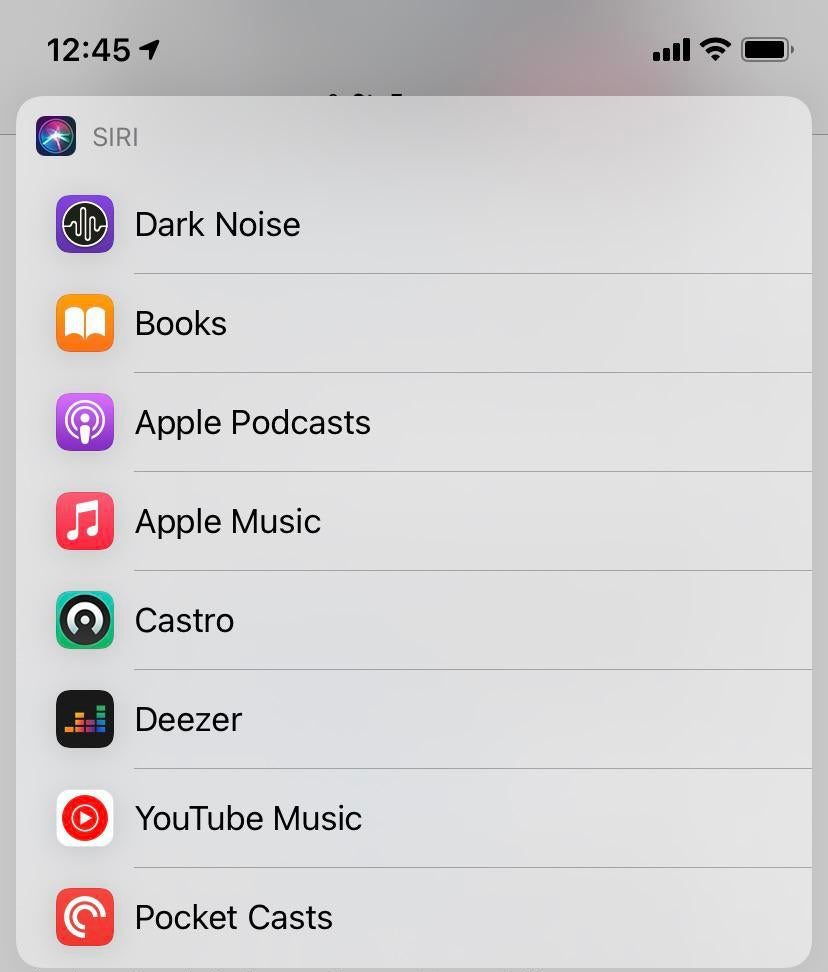Pick Pocket Casts from the list
Screen dimensions: 828x972
click(234, 917)
